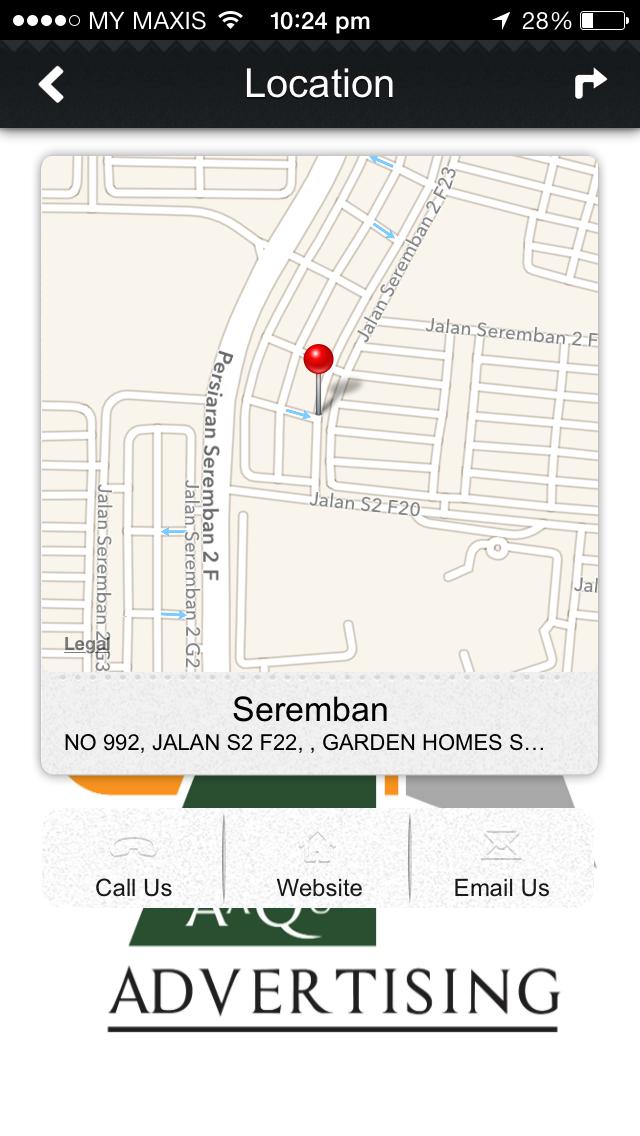Open the Website button
640x1136 pixels.
(x=319, y=862)
